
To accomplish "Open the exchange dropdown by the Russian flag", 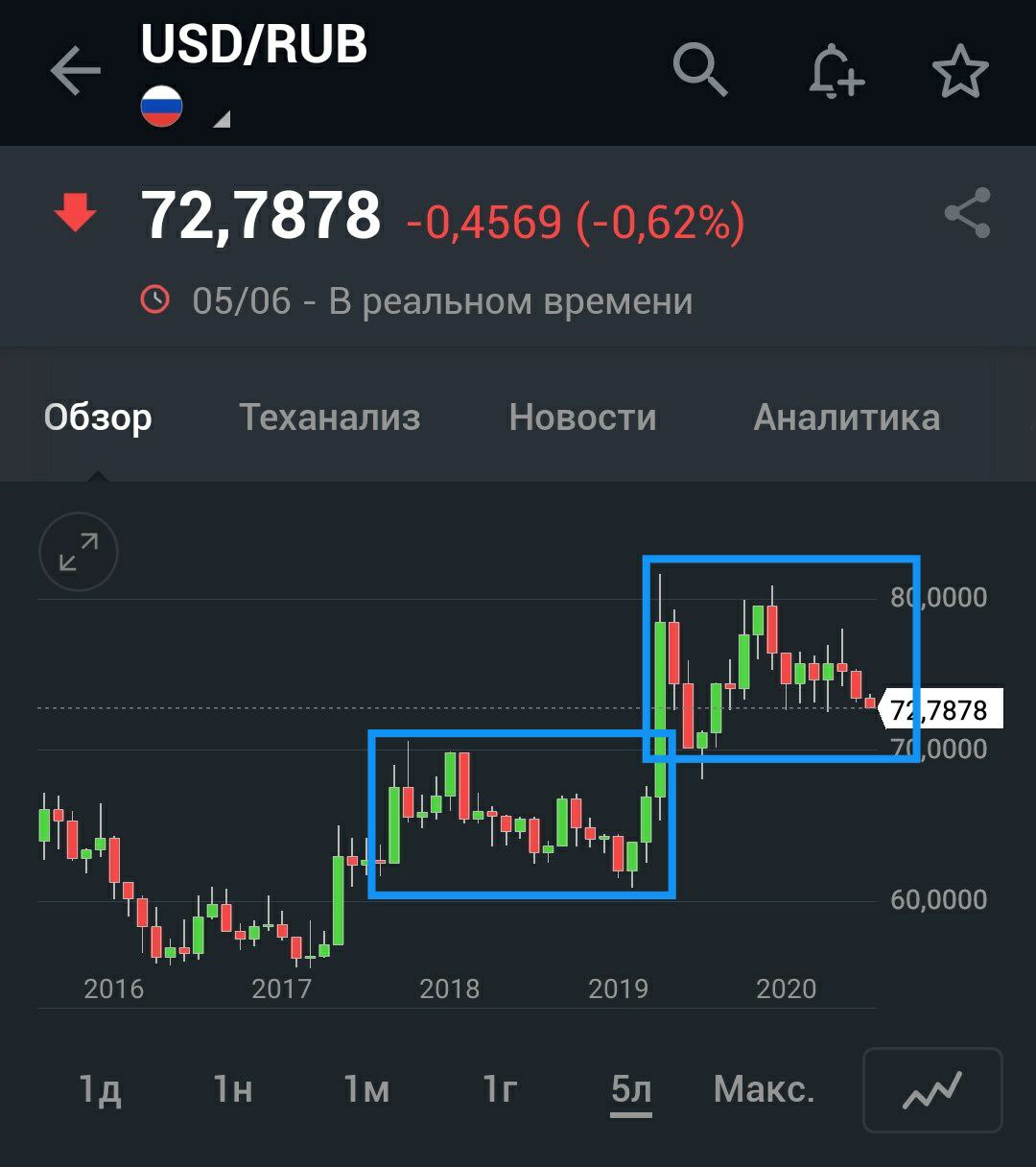I will pyautogui.click(x=221, y=119).
